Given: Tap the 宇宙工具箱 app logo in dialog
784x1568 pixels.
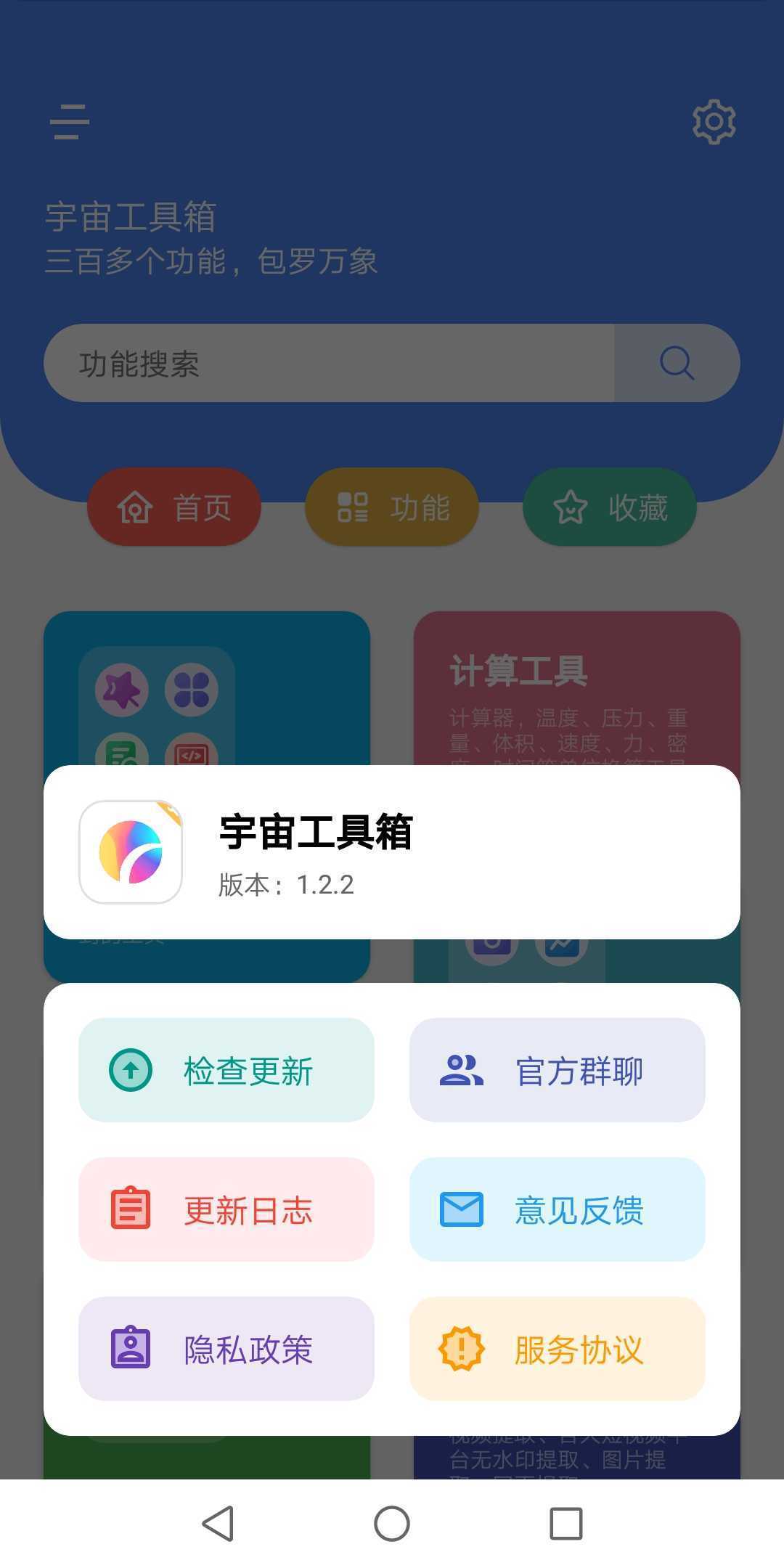Looking at the screenshot, I should [x=131, y=851].
